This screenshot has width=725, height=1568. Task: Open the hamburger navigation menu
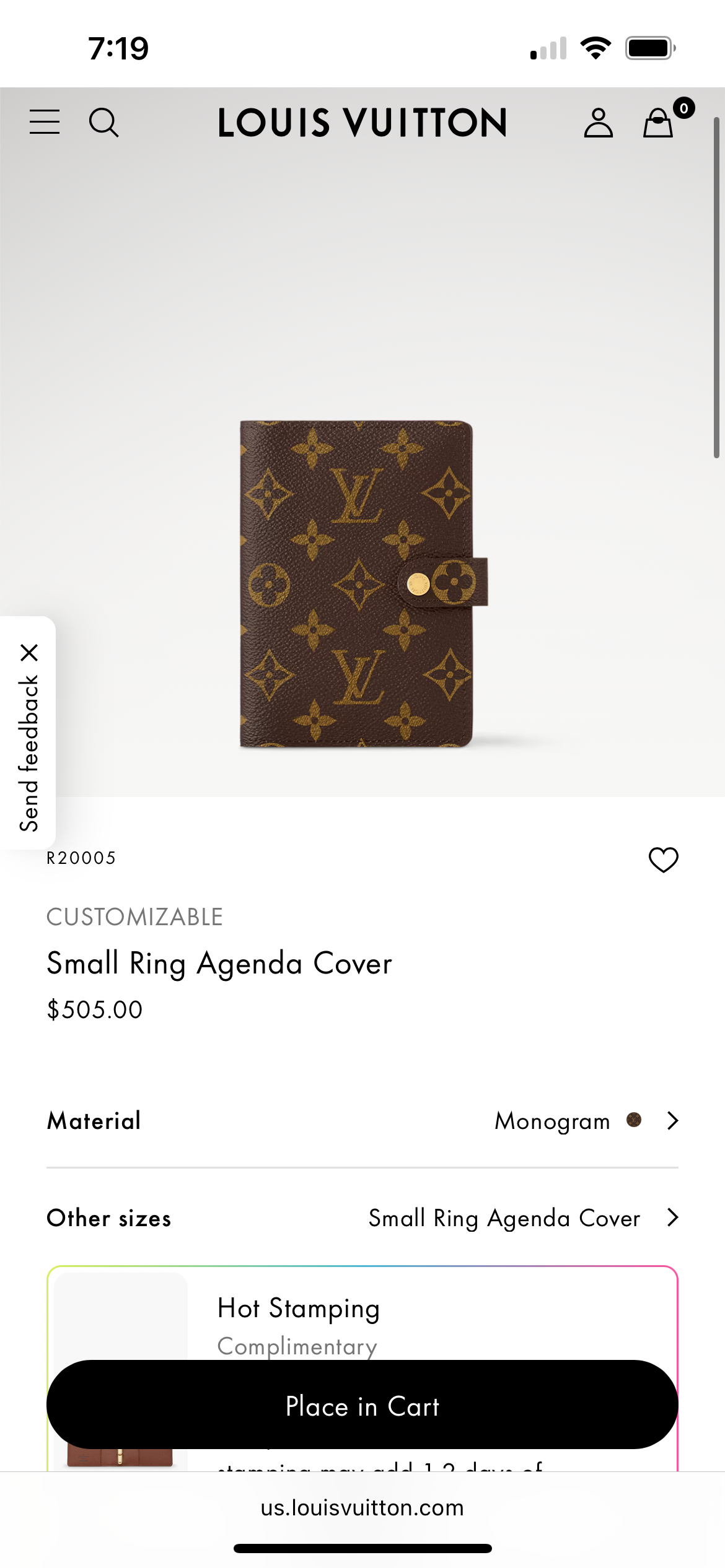[45, 122]
